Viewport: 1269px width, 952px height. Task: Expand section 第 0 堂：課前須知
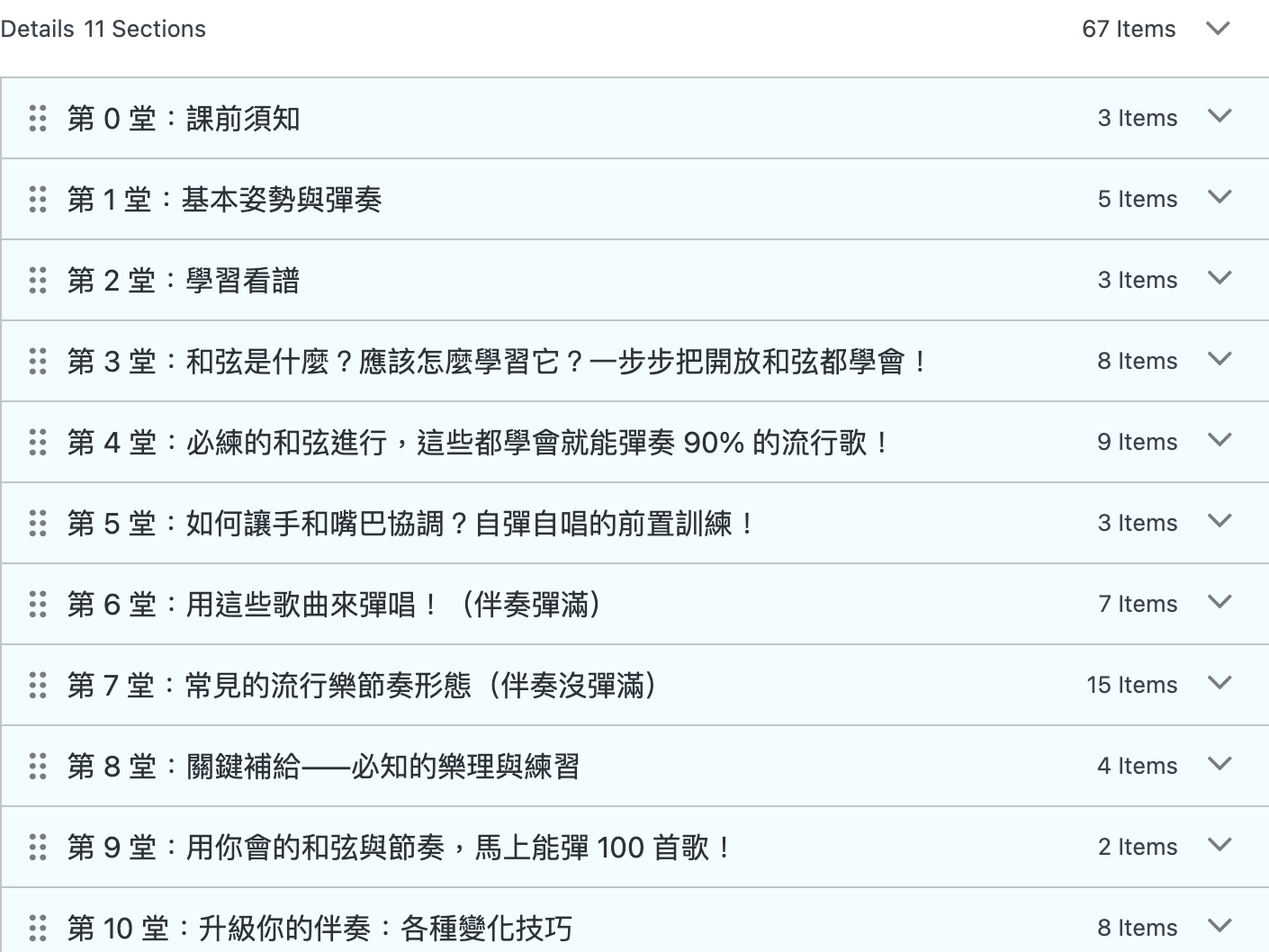(1219, 117)
